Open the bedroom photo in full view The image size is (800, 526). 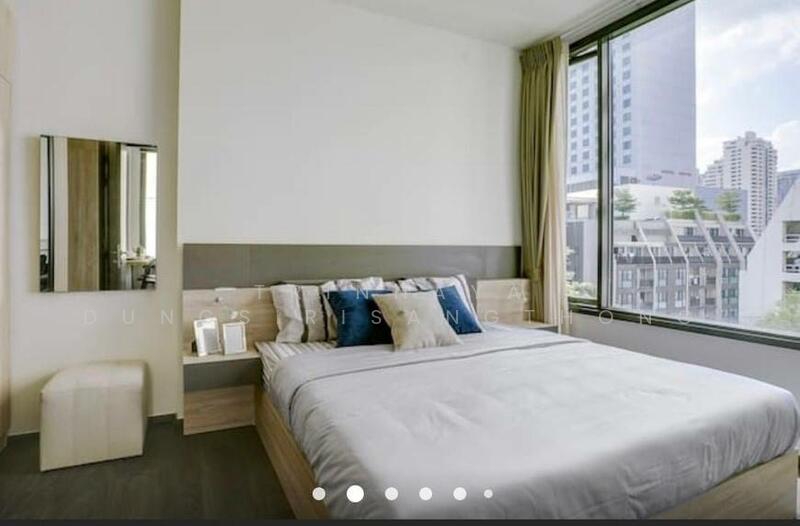400,250
